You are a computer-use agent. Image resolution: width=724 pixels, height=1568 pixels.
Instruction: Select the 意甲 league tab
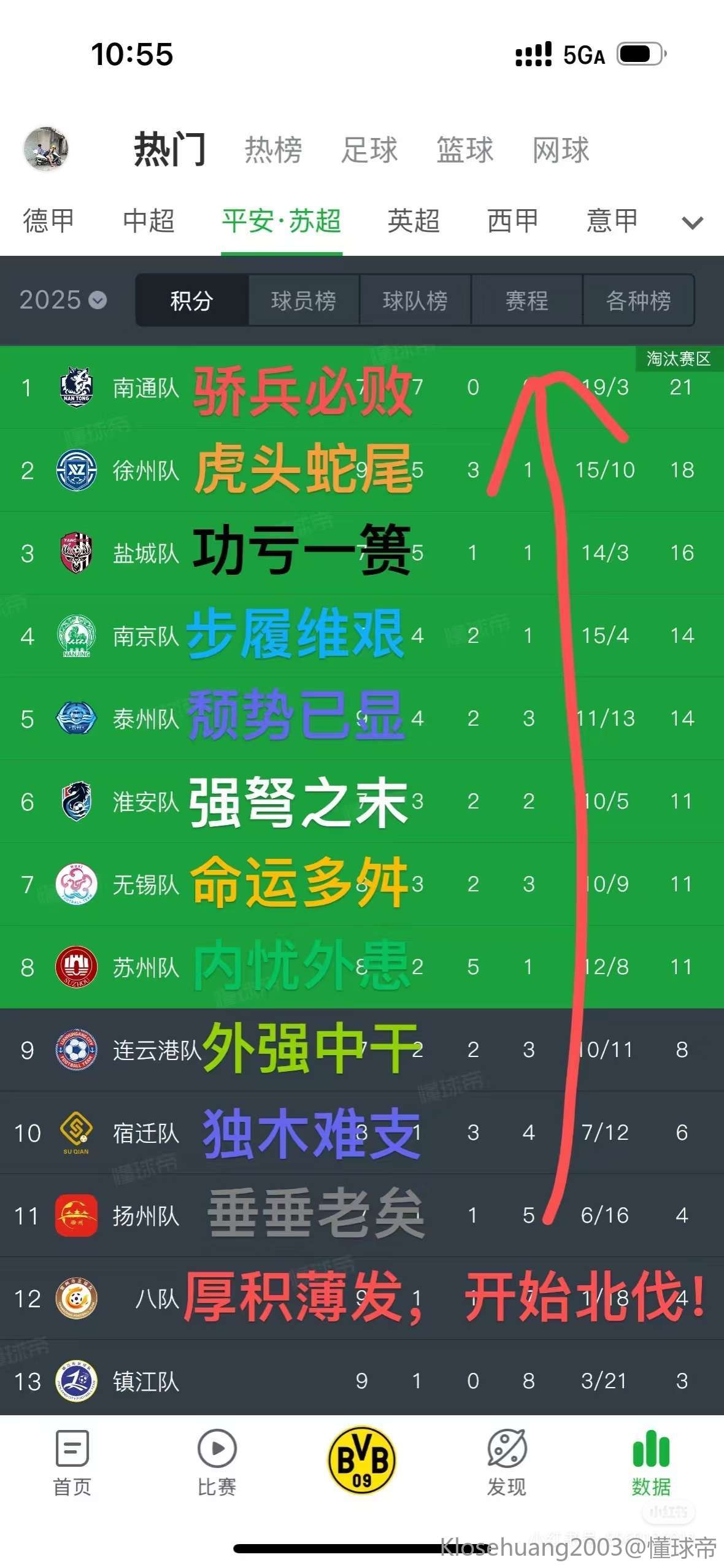[612, 221]
